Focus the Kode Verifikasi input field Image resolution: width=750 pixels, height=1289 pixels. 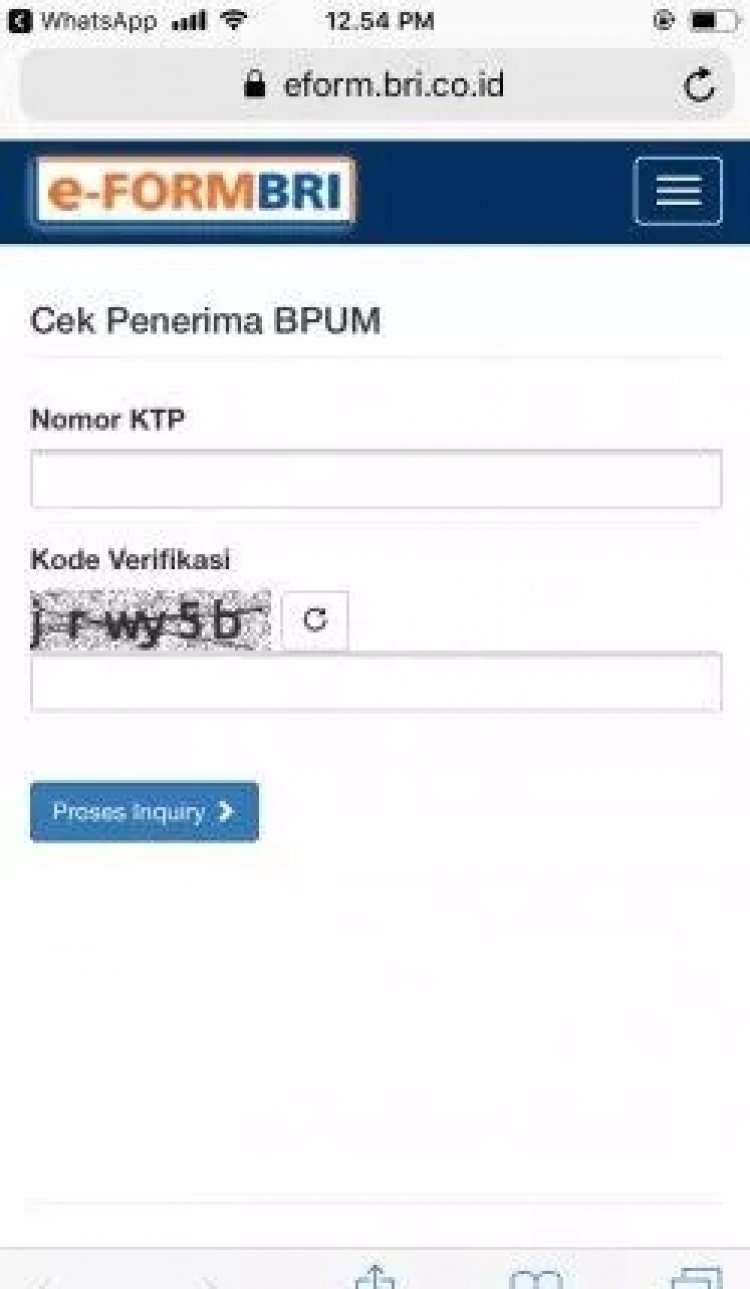point(375,682)
